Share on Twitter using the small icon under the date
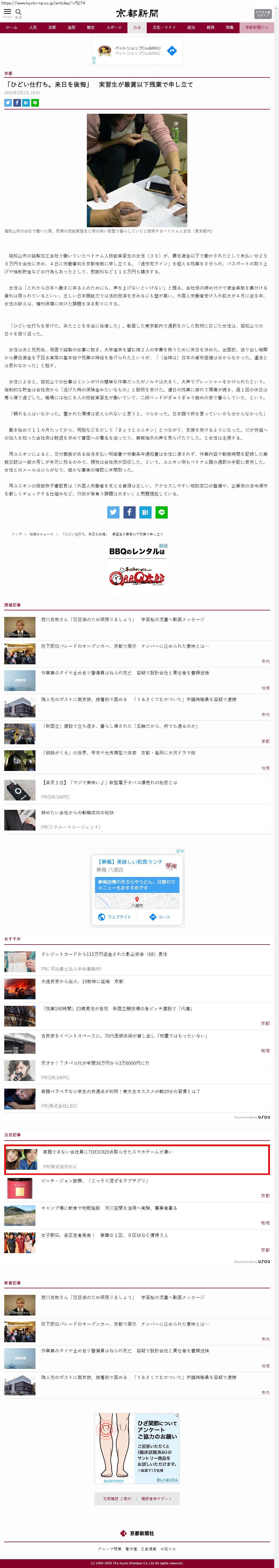Image resolution: width=279 pixels, height=1568 pixels. 8,103
